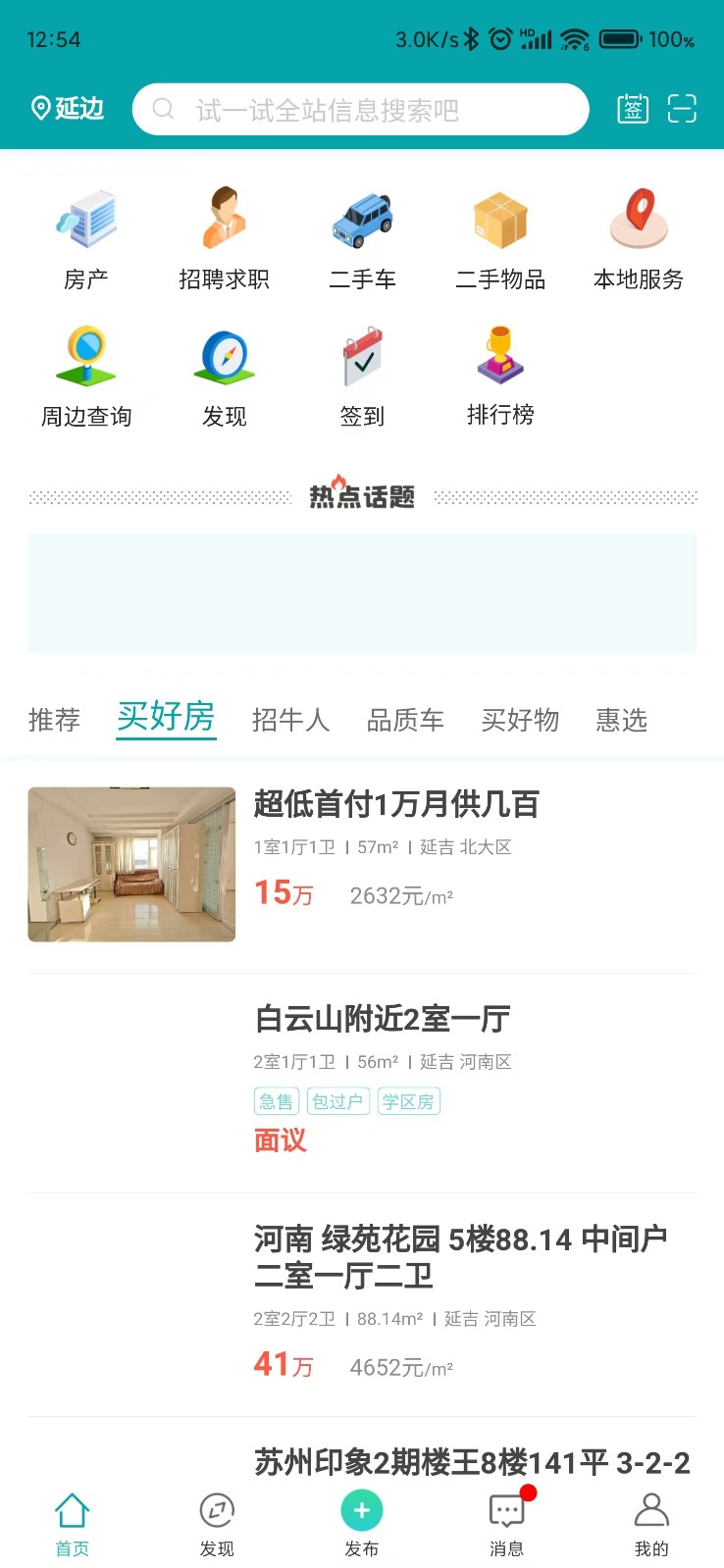
Task: Open the 延边 location selector
Action: pos(67,108)
